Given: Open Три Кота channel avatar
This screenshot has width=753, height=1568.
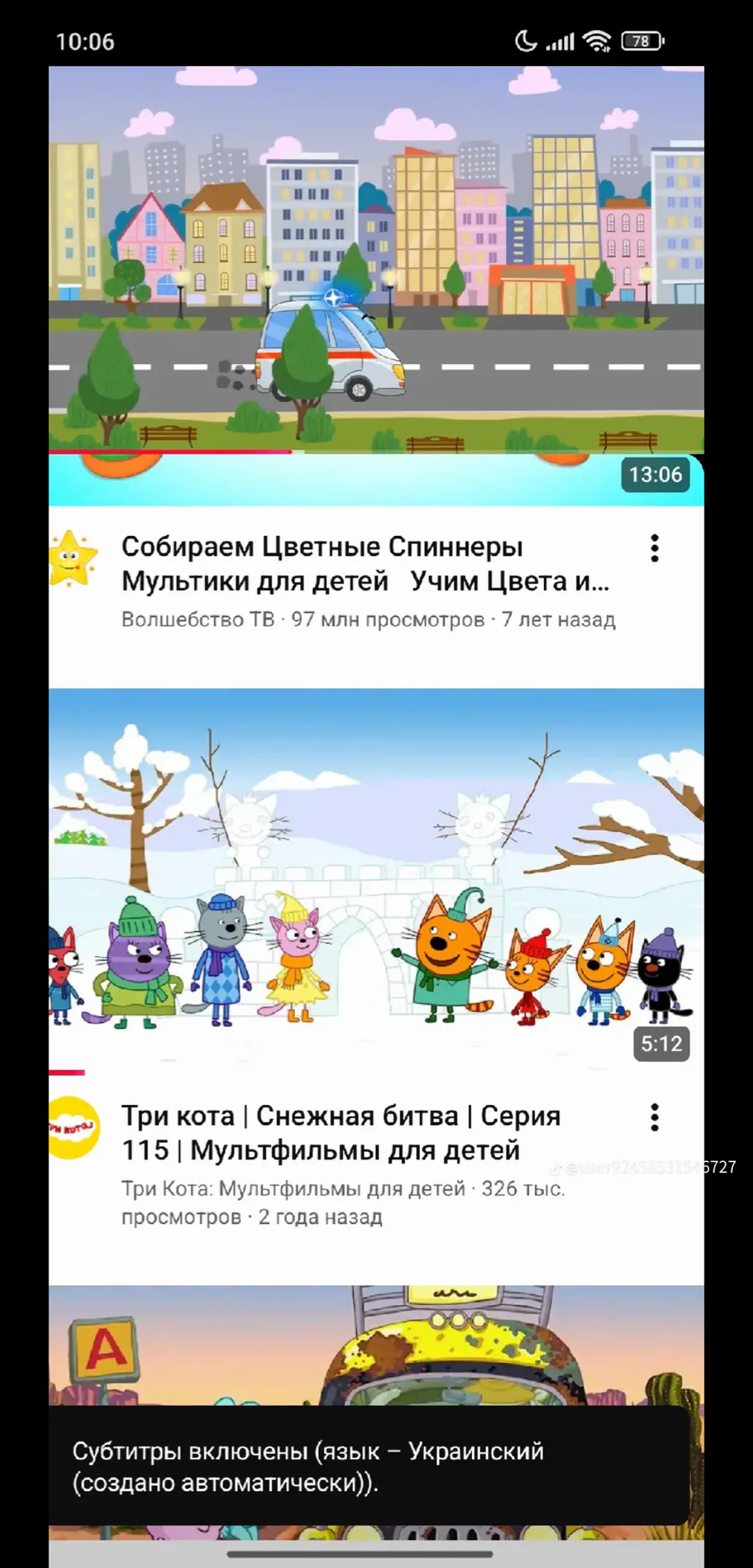Looking at the screenshot, I should click(x=74, y=1127).
